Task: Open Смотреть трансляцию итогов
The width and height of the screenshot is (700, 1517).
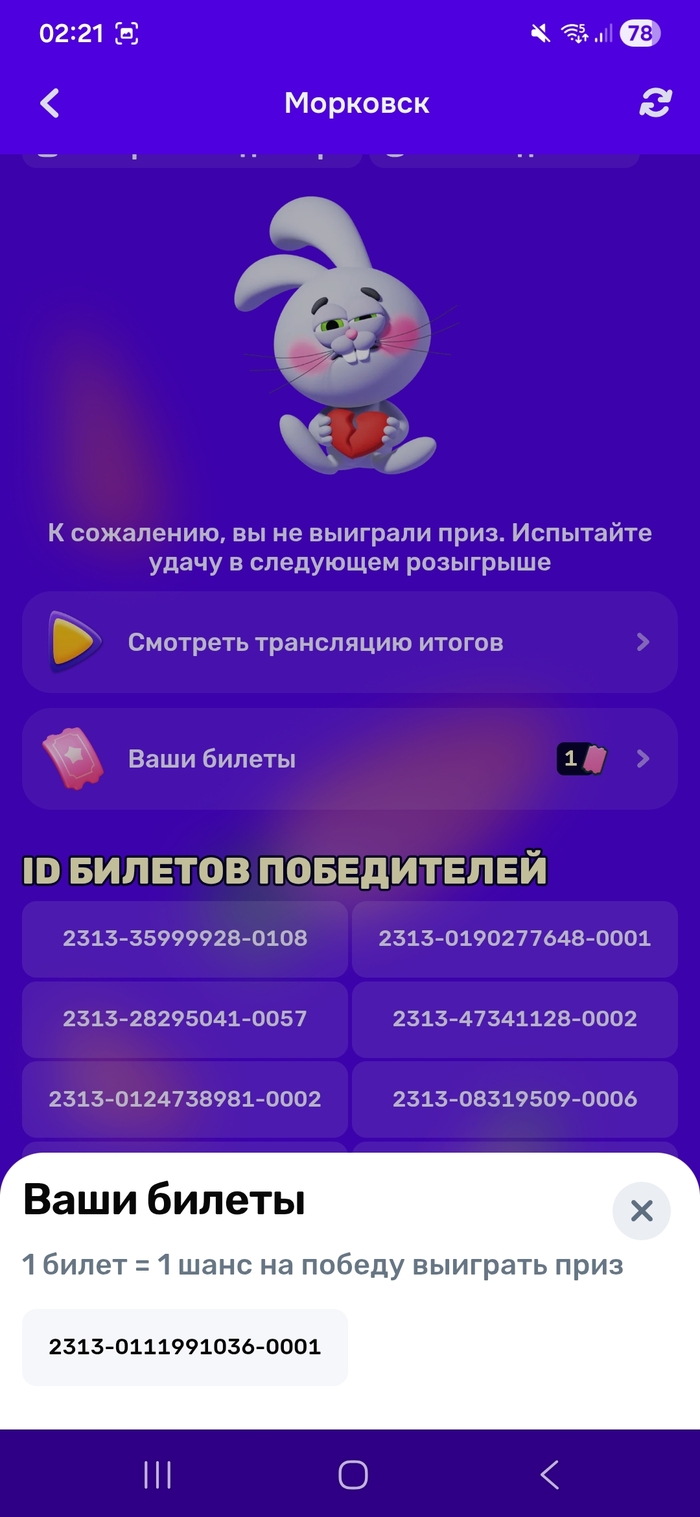Action: pyautogui.click(x=350, y=642)
